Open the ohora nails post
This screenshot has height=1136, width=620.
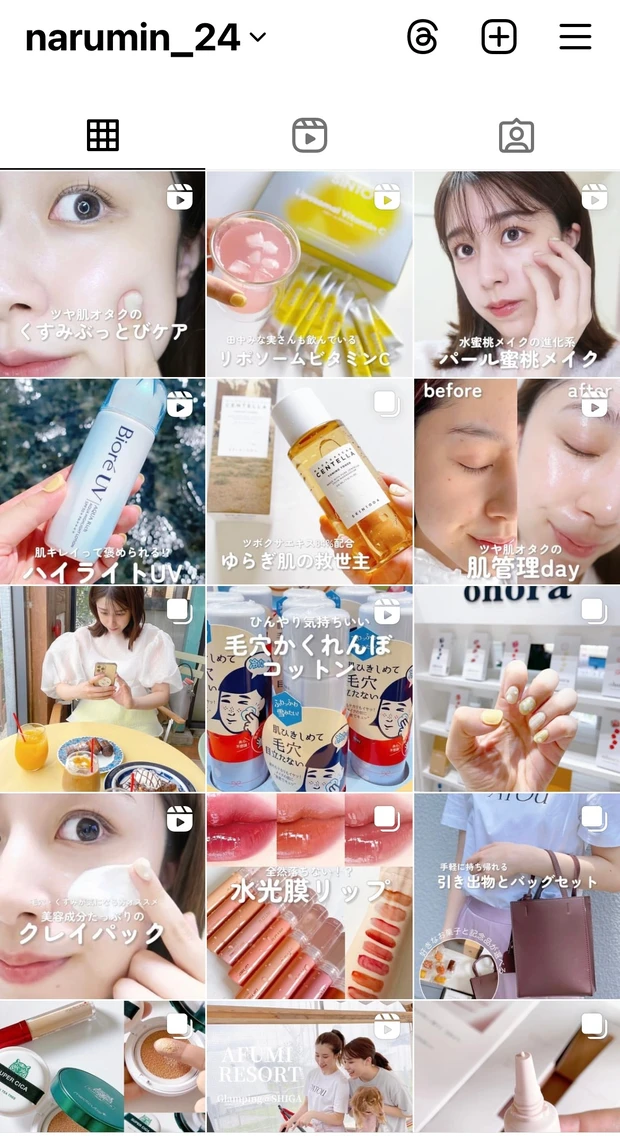[517, 690]
